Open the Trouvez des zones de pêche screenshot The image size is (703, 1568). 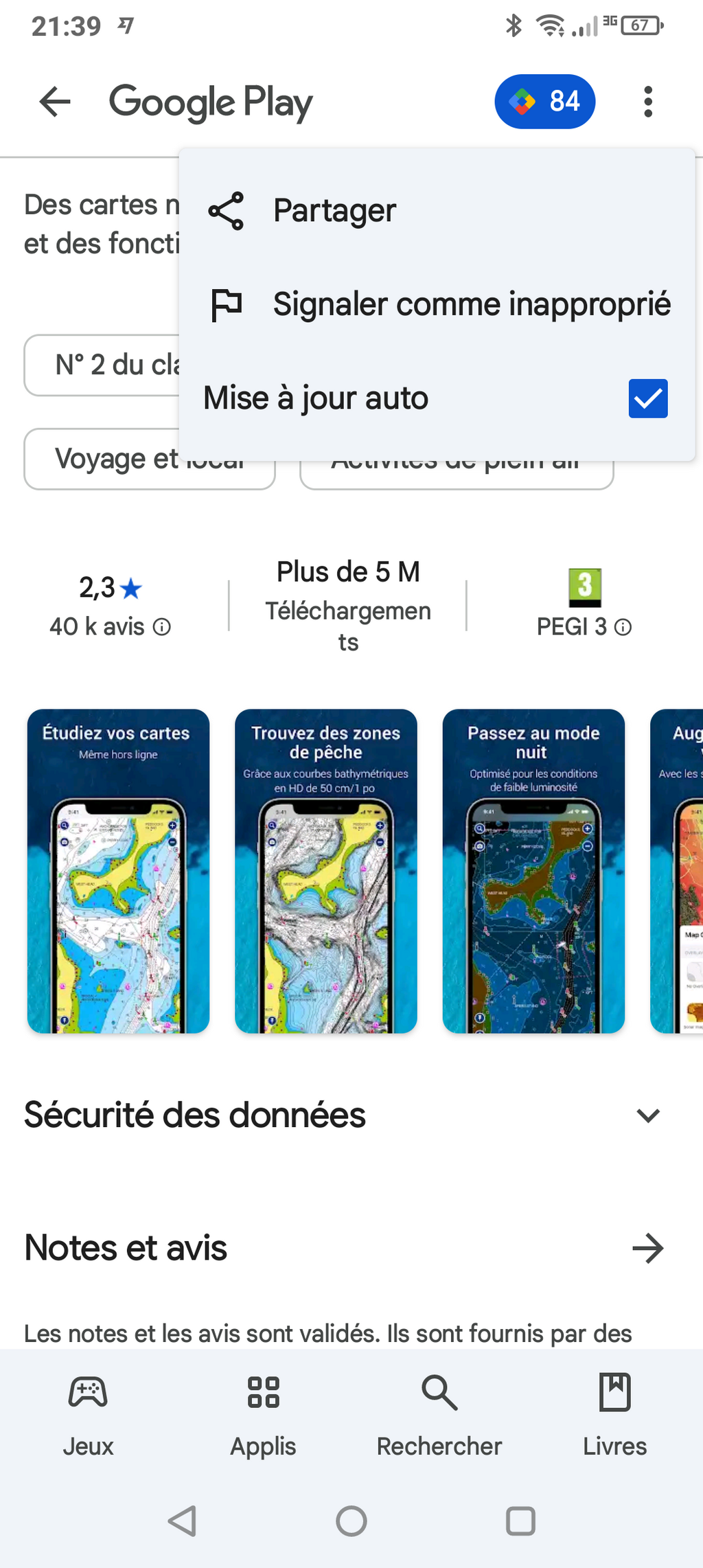(x=326, y=871)
